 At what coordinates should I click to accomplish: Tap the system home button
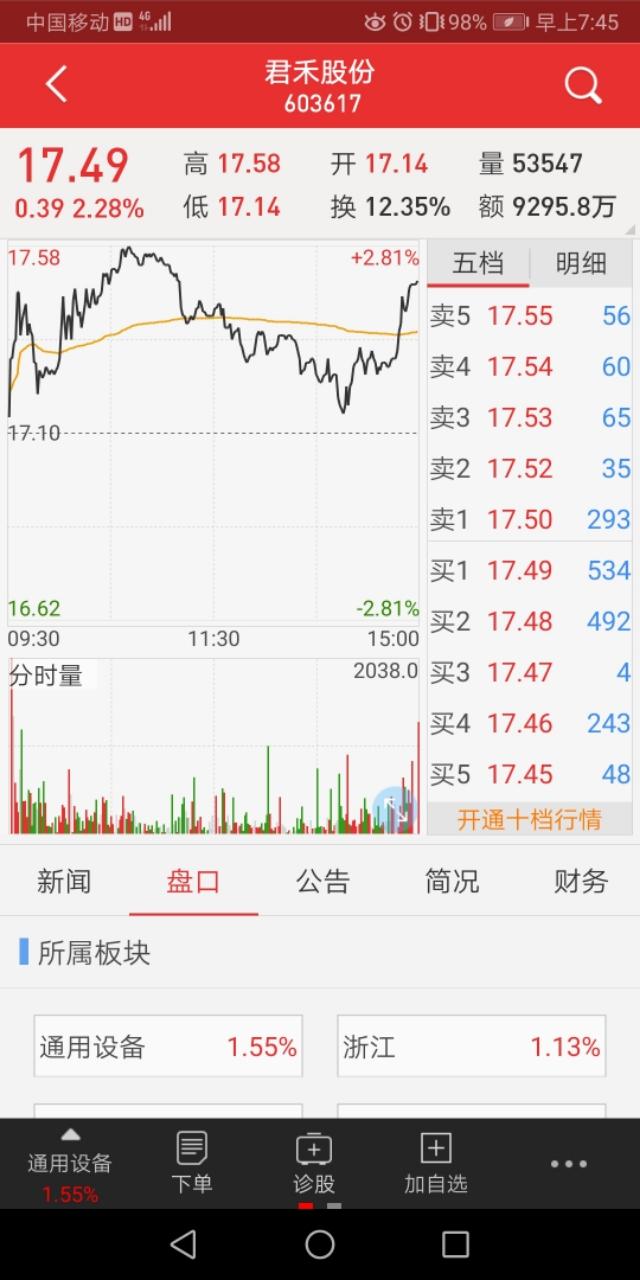pyautogui.click(x=320, y=1244)
